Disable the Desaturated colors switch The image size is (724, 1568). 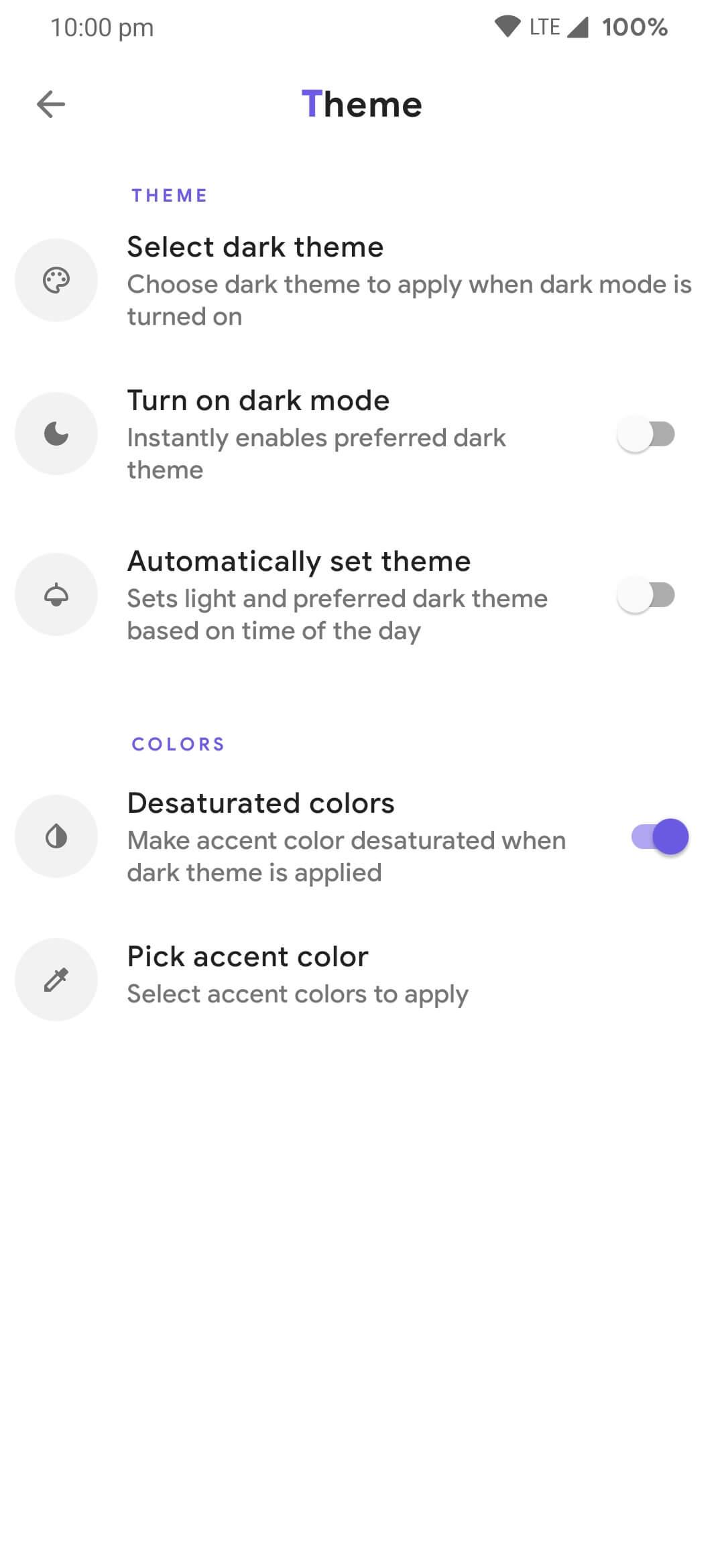[660, 836]
